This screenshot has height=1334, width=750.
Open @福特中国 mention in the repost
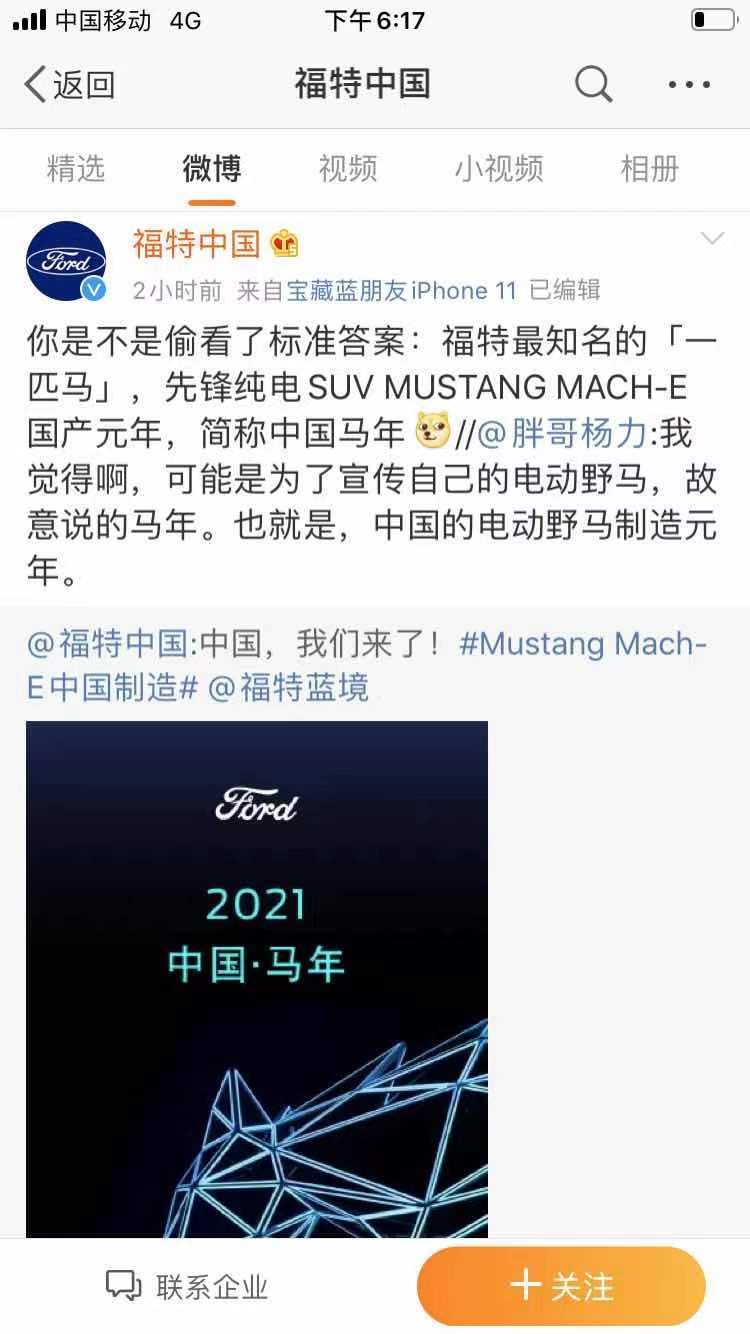tap(106, 644)
